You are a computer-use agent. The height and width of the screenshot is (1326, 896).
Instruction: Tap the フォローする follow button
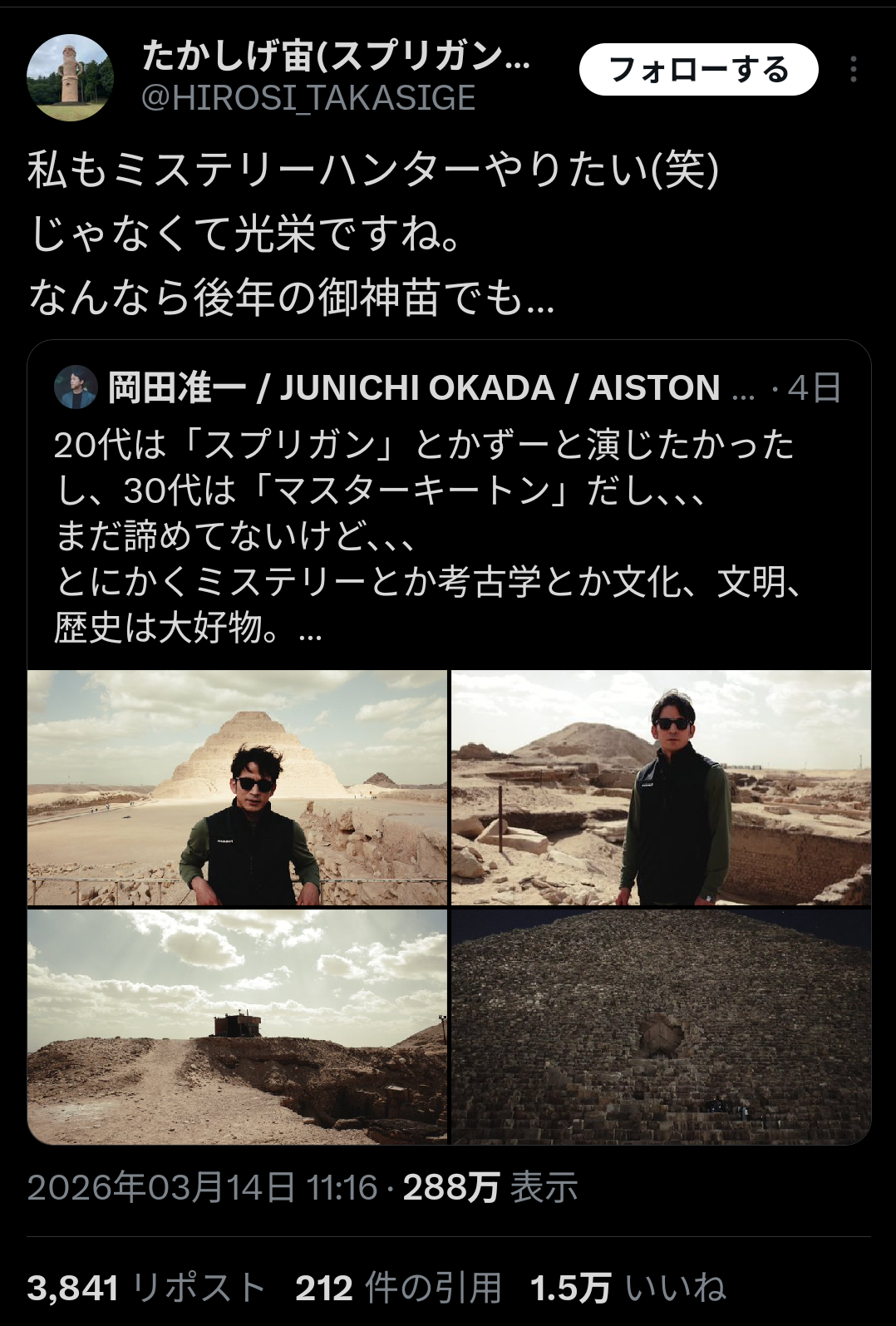coord(698,70)
